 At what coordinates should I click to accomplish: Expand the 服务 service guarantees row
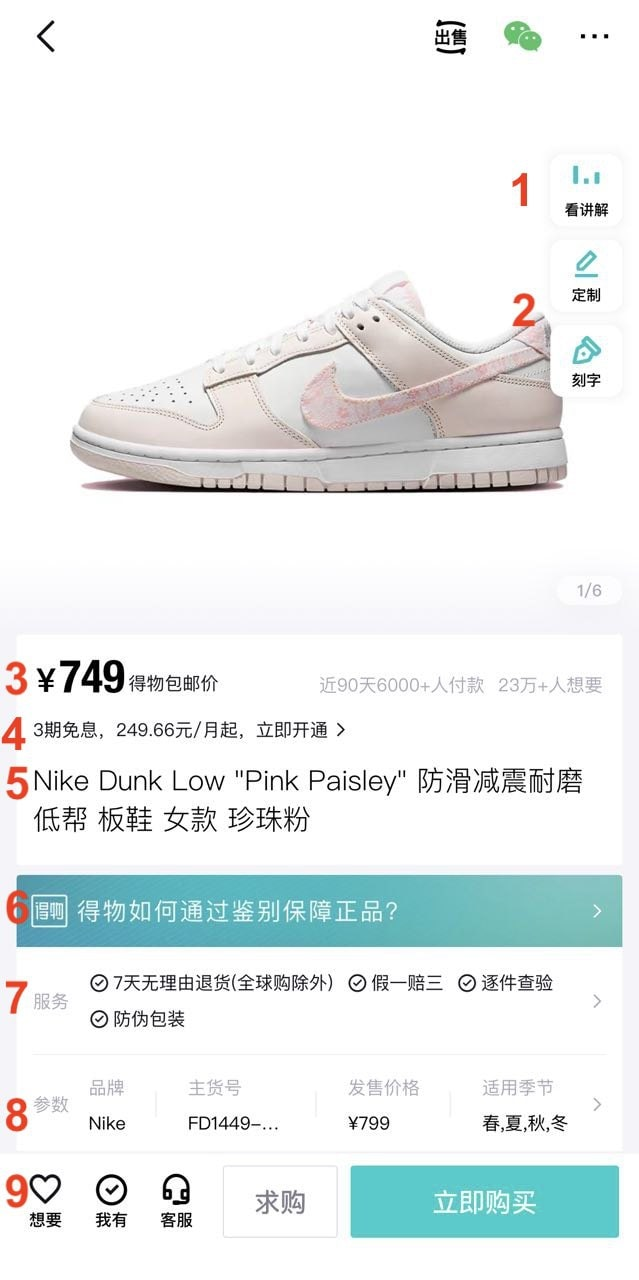tap(597, 1001)
